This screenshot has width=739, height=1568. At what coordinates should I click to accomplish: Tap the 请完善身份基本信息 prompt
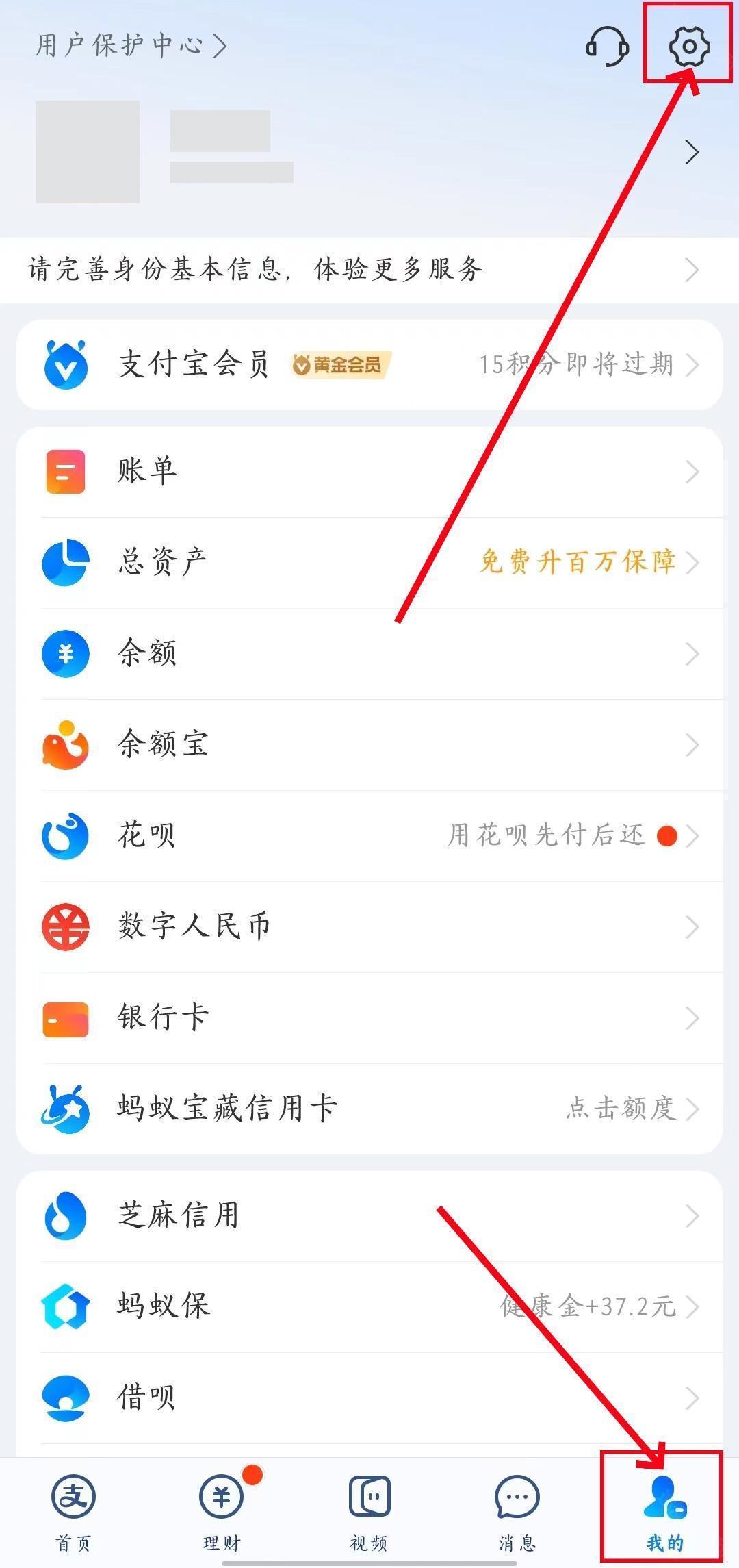tap(369, 270)
